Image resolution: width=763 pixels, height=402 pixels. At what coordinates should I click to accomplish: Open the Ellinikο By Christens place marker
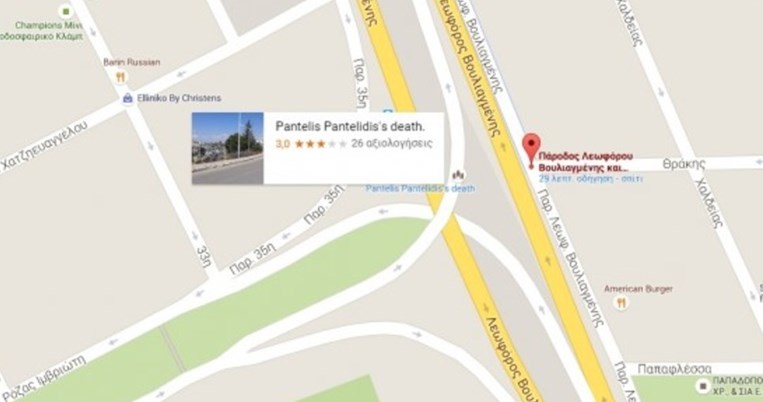coord(127,98)
